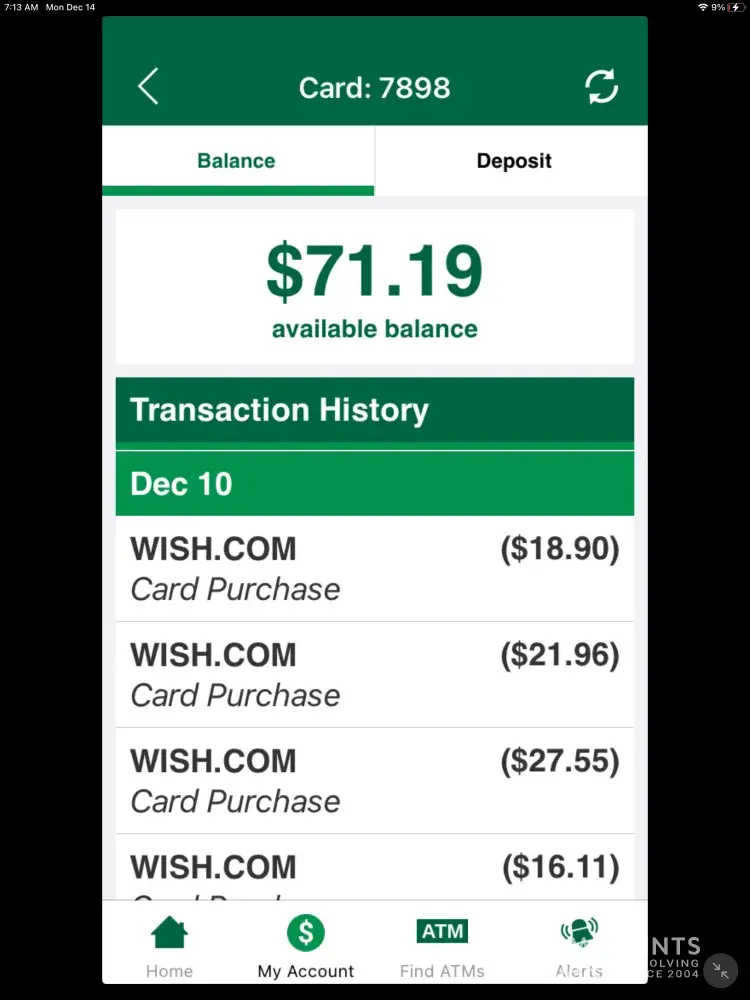Open the Alerts tab
Viewport: 750px width, 1000px height.
click(x=579, y=946)
